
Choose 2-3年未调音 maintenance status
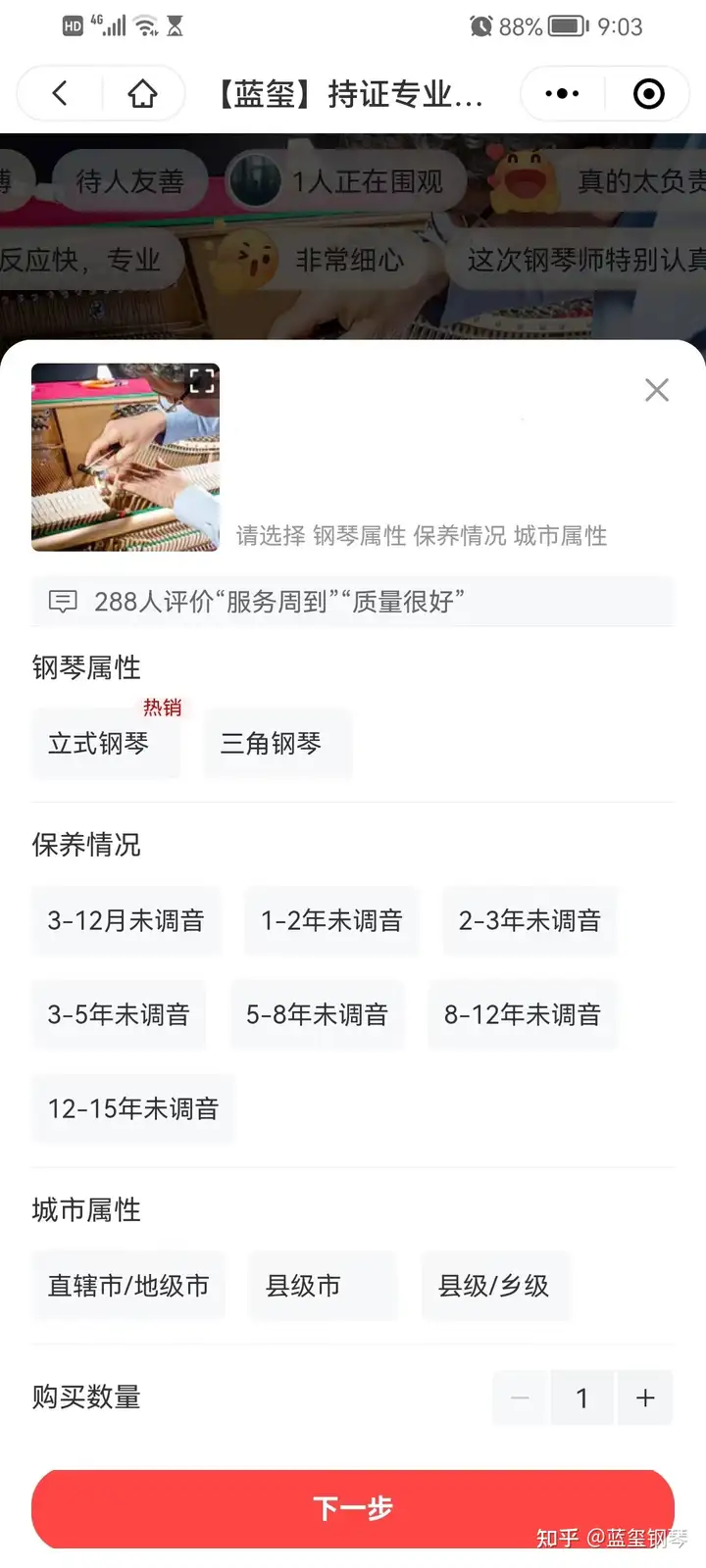point(529,920)
